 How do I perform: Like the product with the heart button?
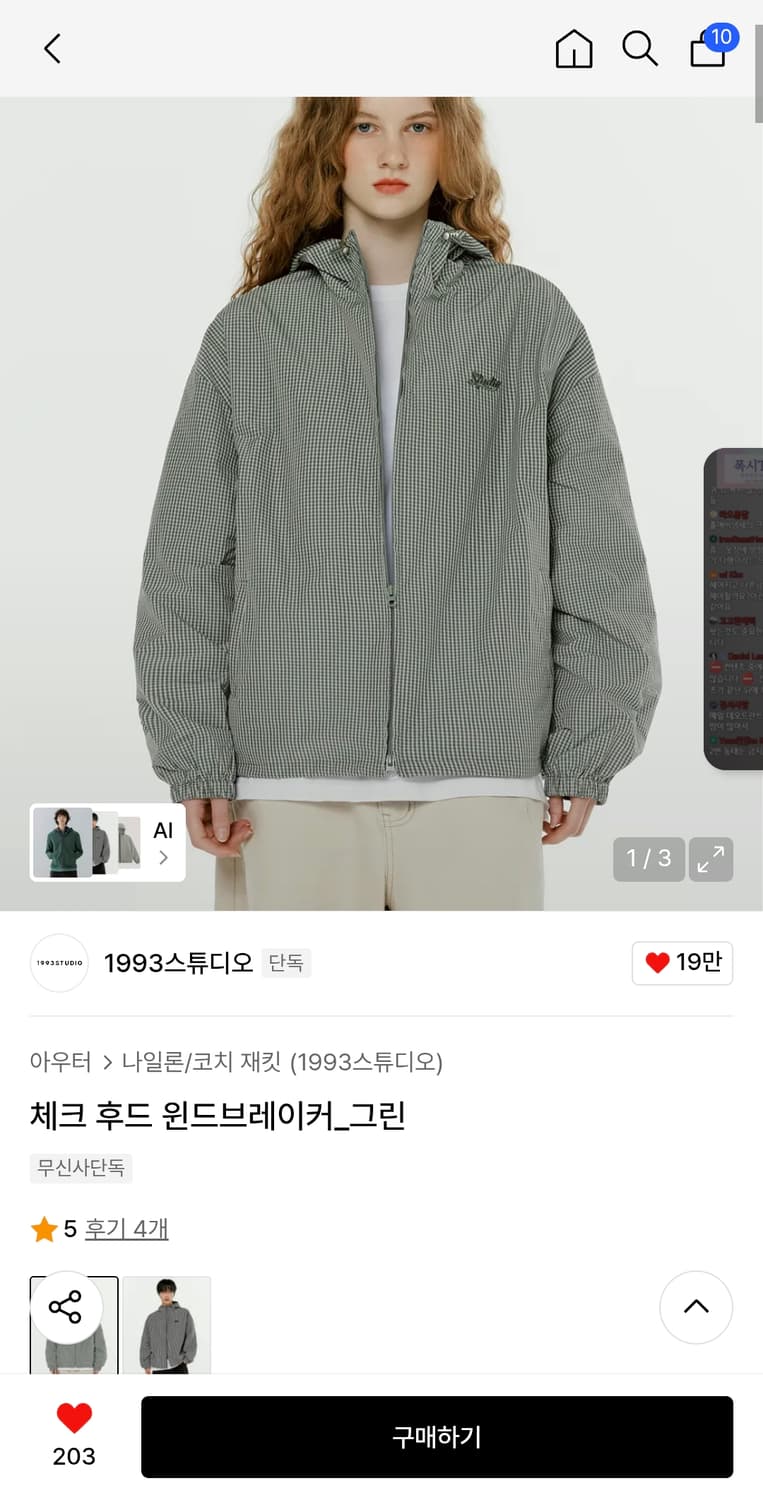pyautogui.click(x=74, y=1419)
